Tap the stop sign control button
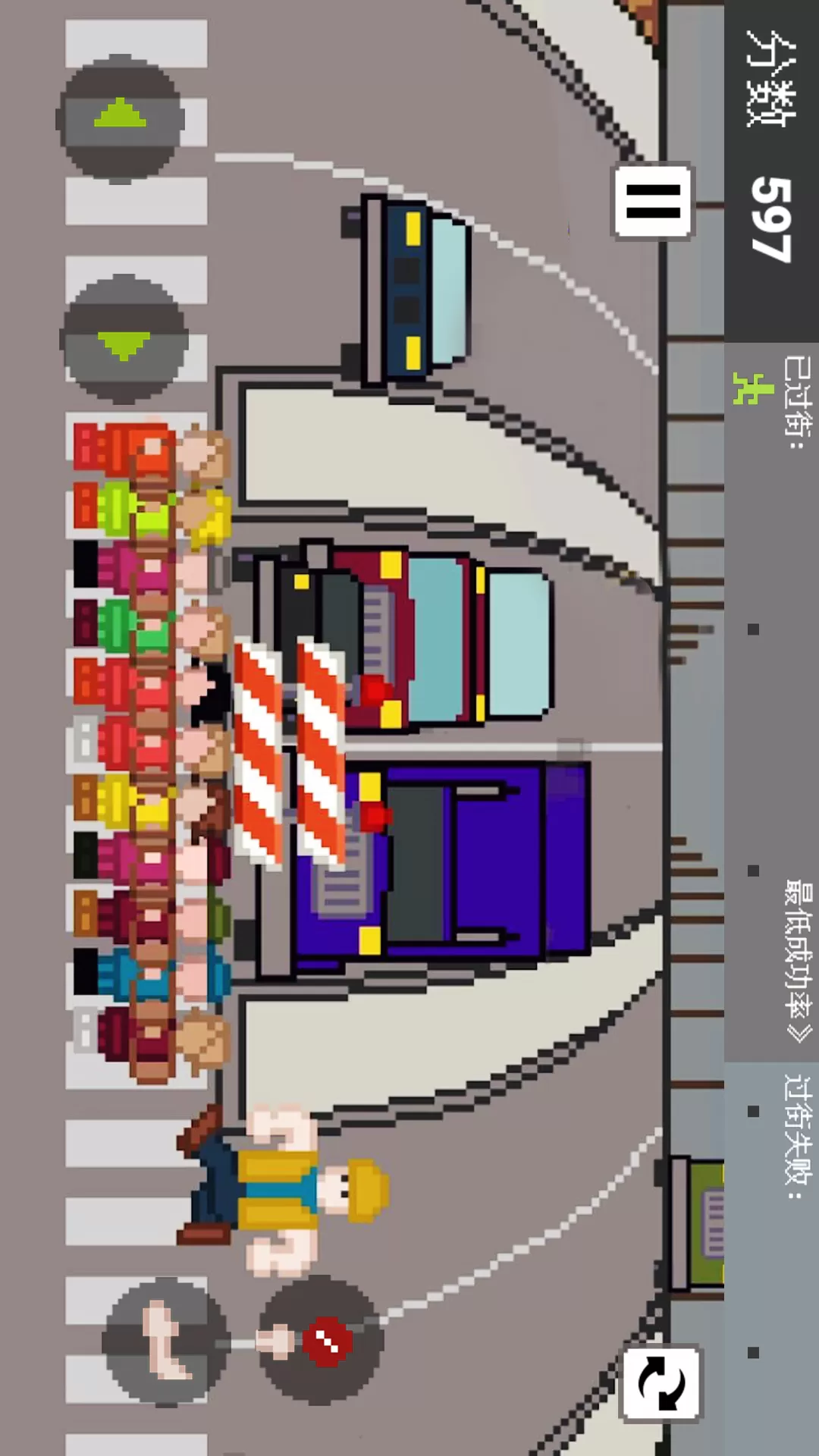The height and width of the screenshot is (1456, 819). point(322,1341)
